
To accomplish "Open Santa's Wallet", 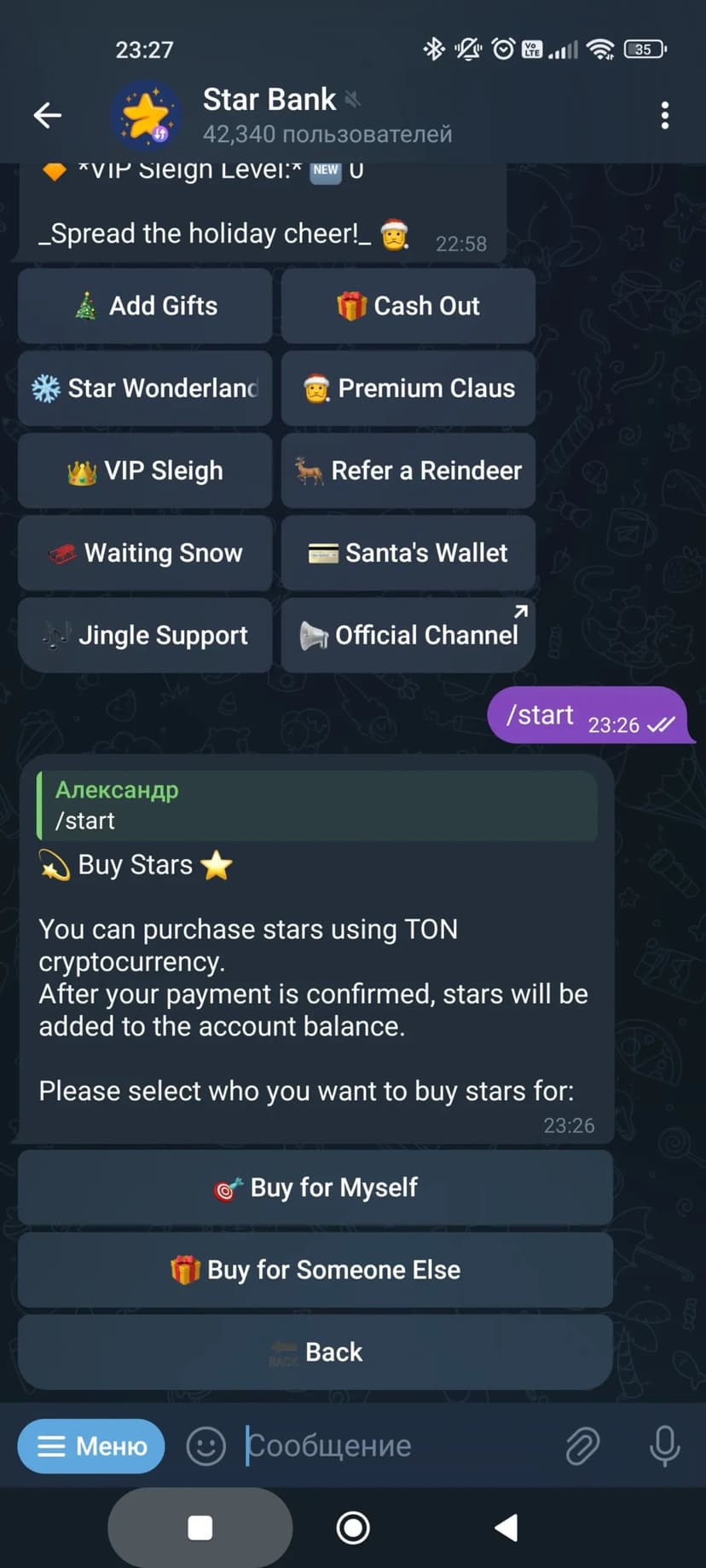I will pyautogui.click(x=408, y=553).
